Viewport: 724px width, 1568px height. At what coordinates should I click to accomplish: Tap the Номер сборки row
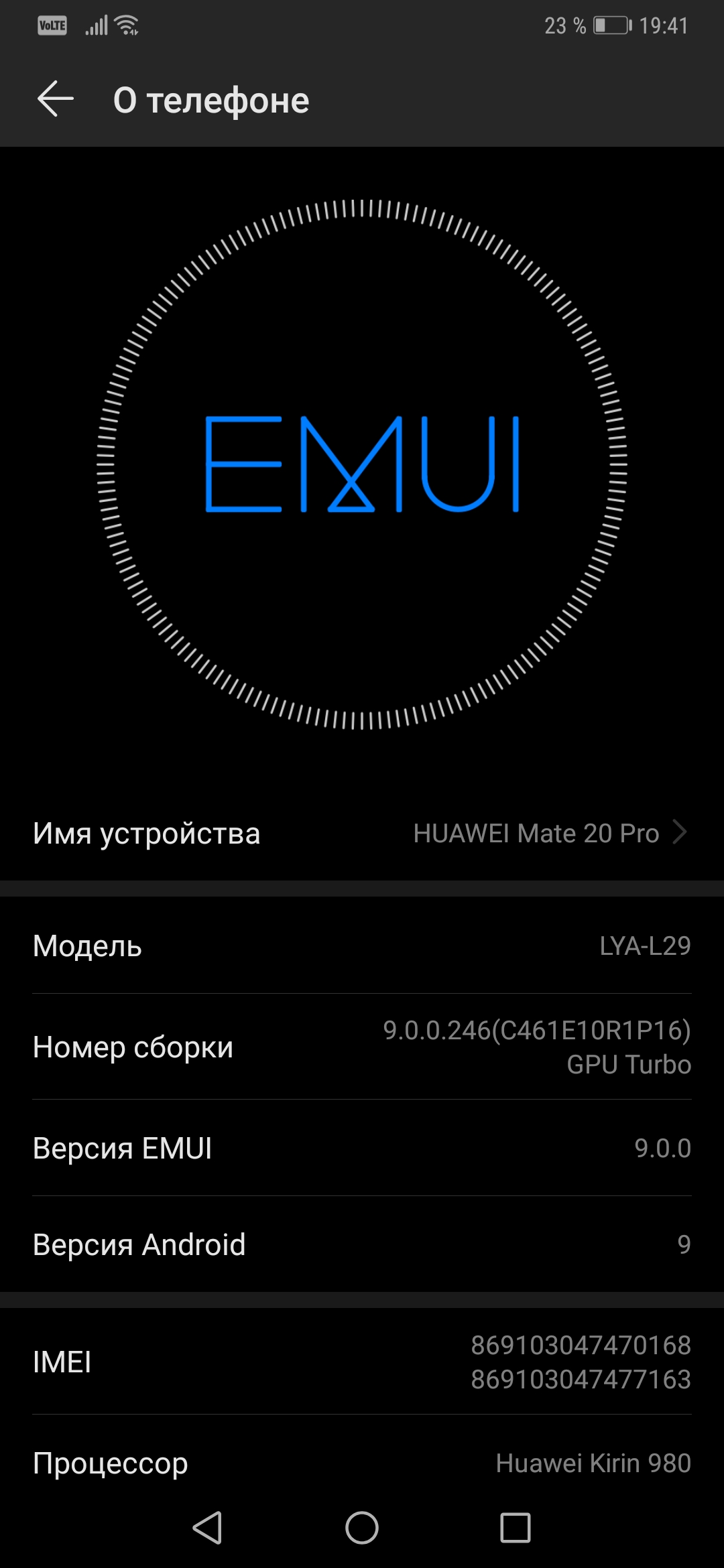click(x=362, y=1047)
